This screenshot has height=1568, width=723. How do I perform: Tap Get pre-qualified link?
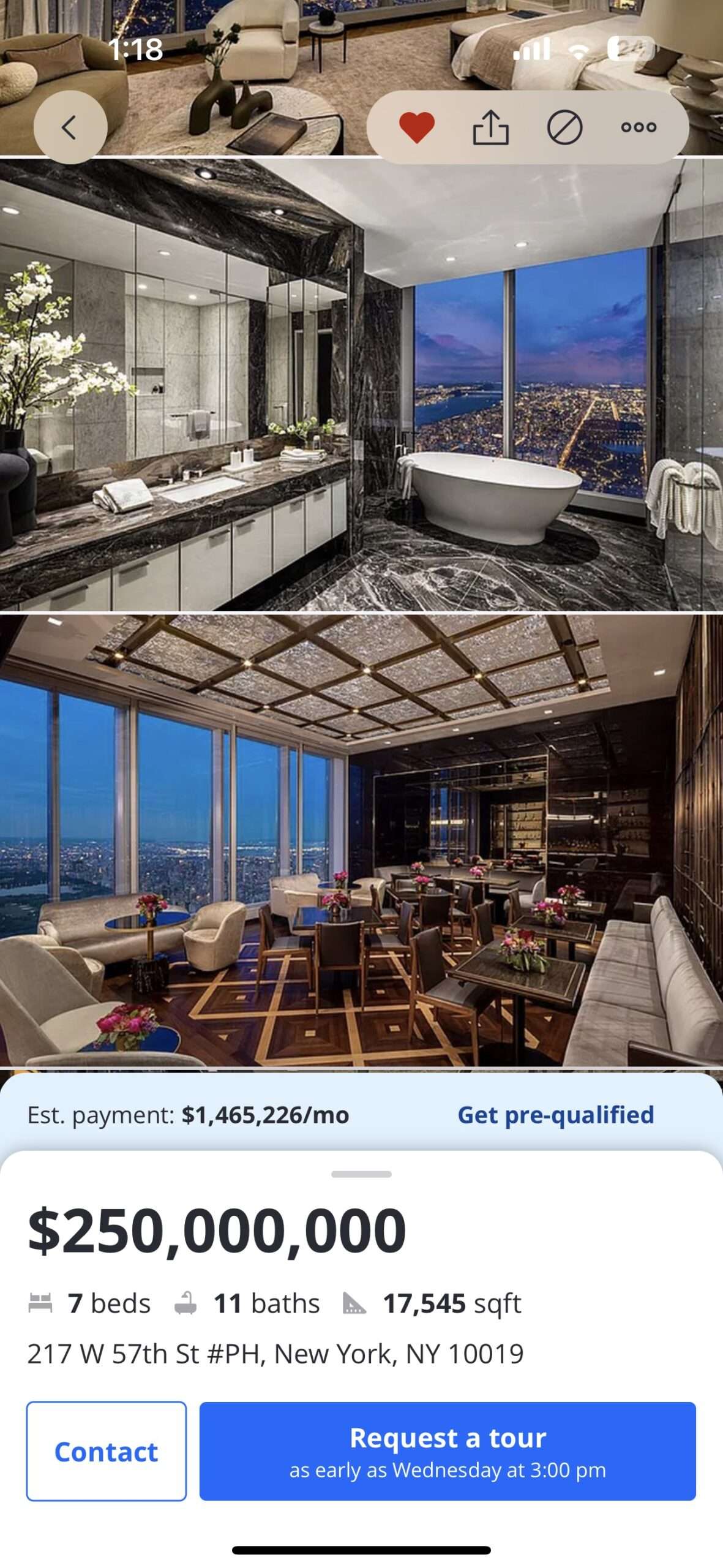[555, 1115]
